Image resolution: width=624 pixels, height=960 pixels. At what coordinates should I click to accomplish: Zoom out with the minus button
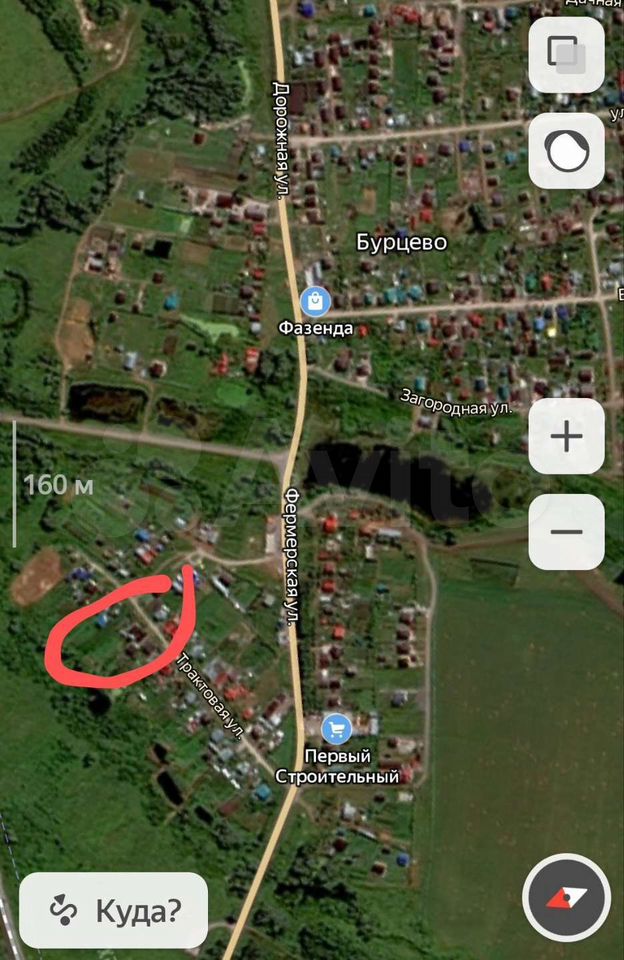[x=566, y=532]
